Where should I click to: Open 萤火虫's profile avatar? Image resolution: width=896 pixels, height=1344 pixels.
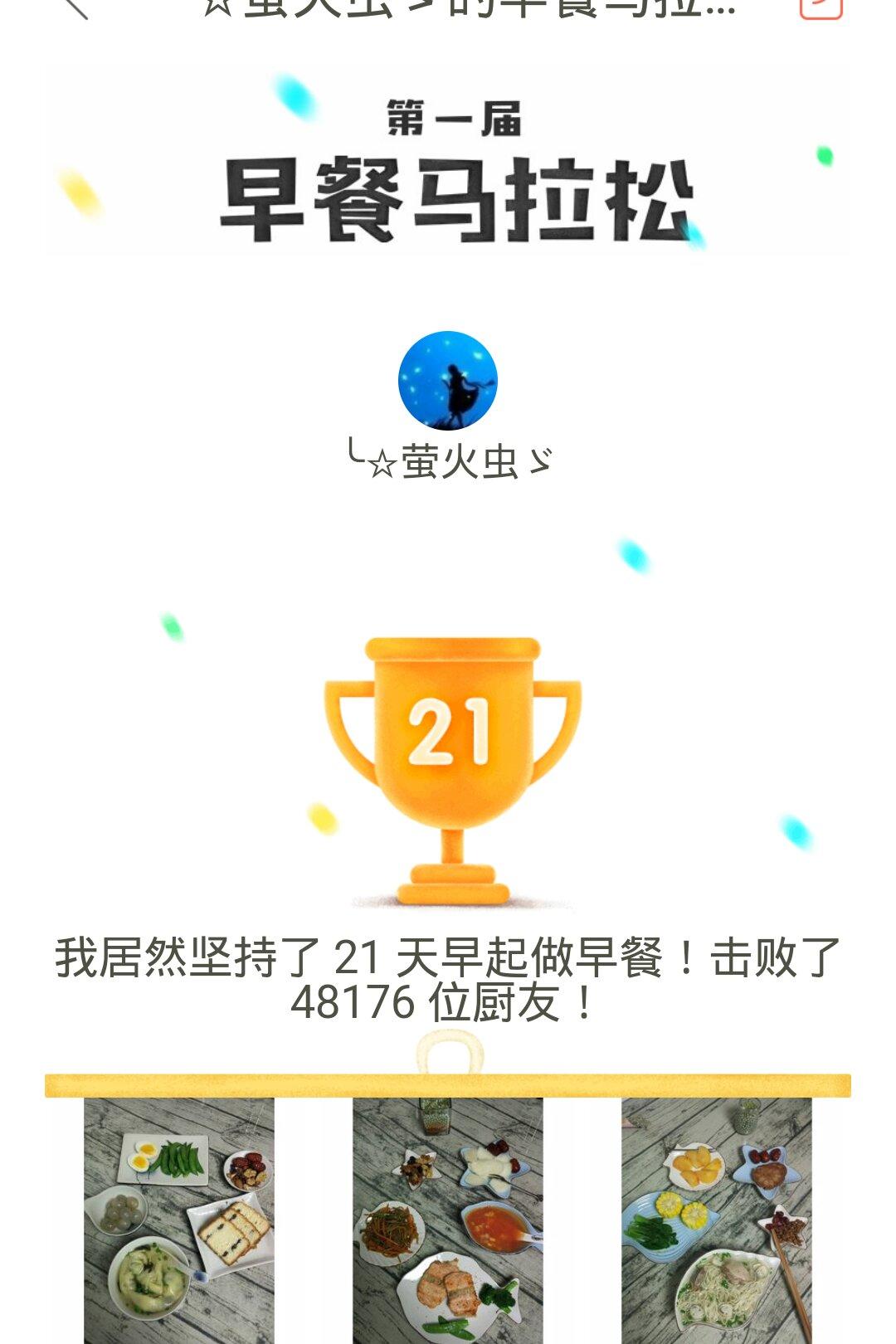pos(448,381)
